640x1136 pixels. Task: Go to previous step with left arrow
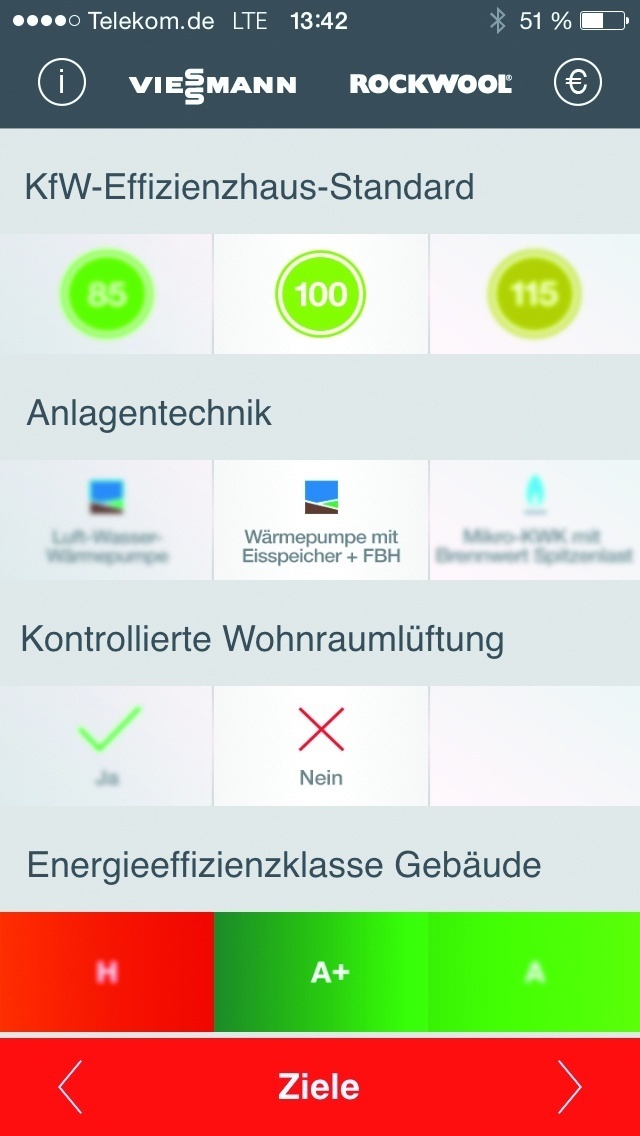click(x=70, y=1087)
